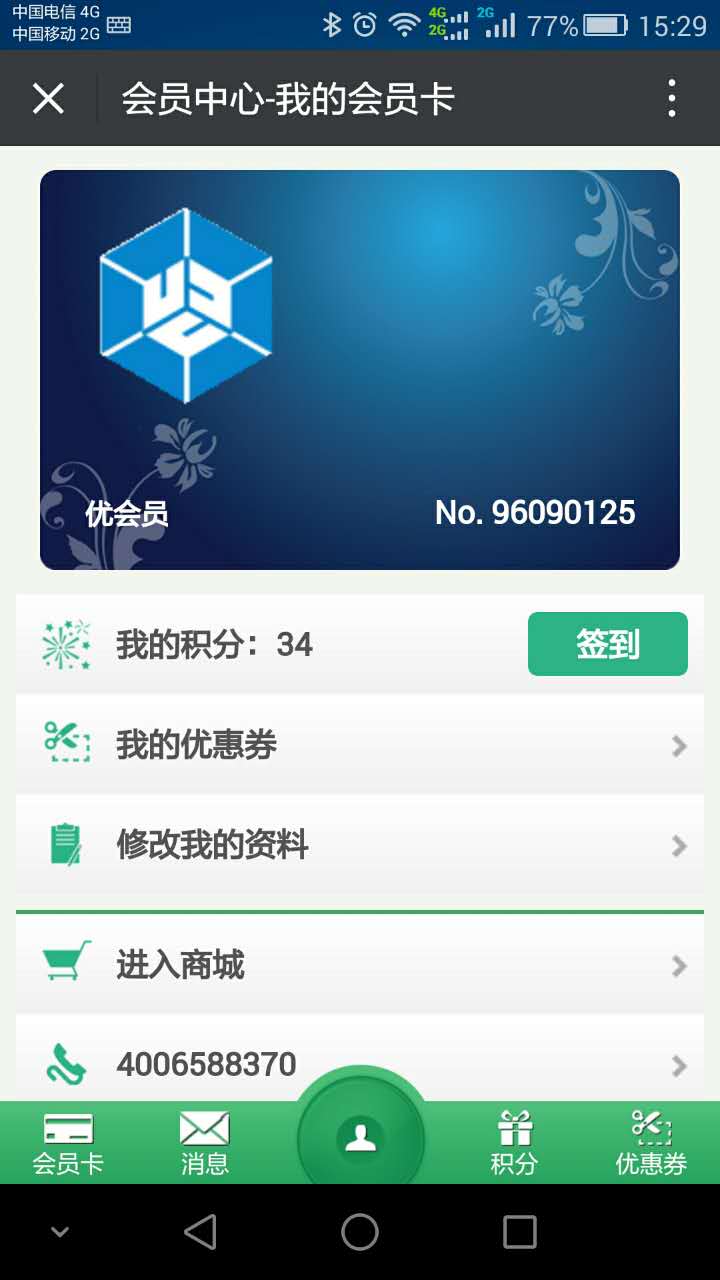
Task: Open the blue membership card
Action: (360, 370)
